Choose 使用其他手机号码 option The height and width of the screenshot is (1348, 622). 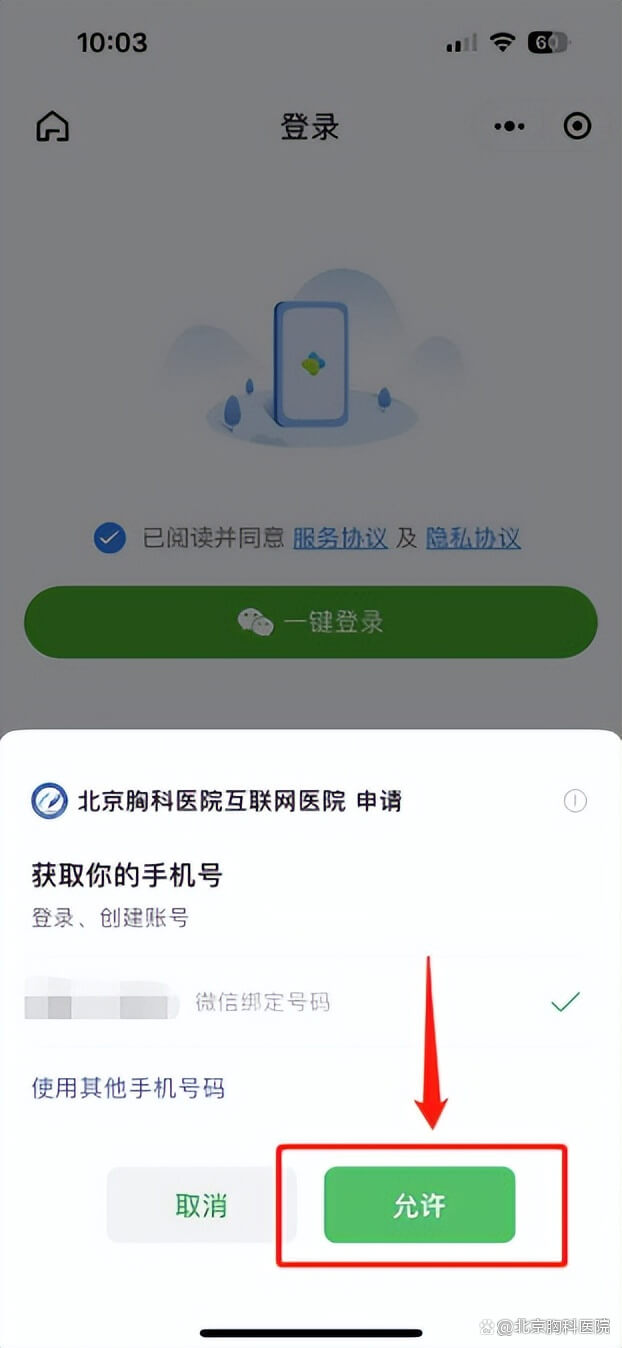pos(128,1088)
